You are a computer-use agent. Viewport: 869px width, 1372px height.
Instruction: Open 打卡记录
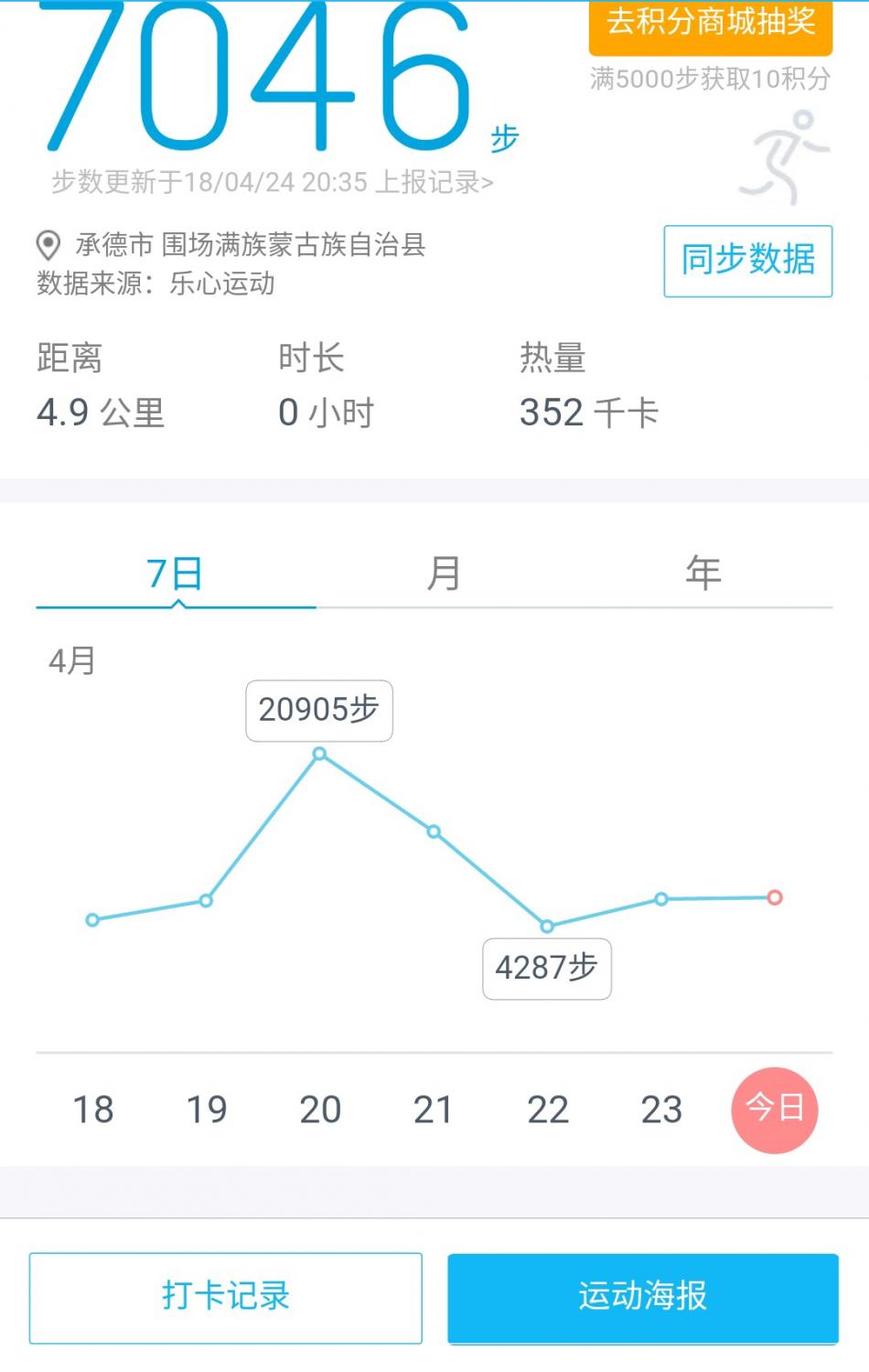point(226,1297)
